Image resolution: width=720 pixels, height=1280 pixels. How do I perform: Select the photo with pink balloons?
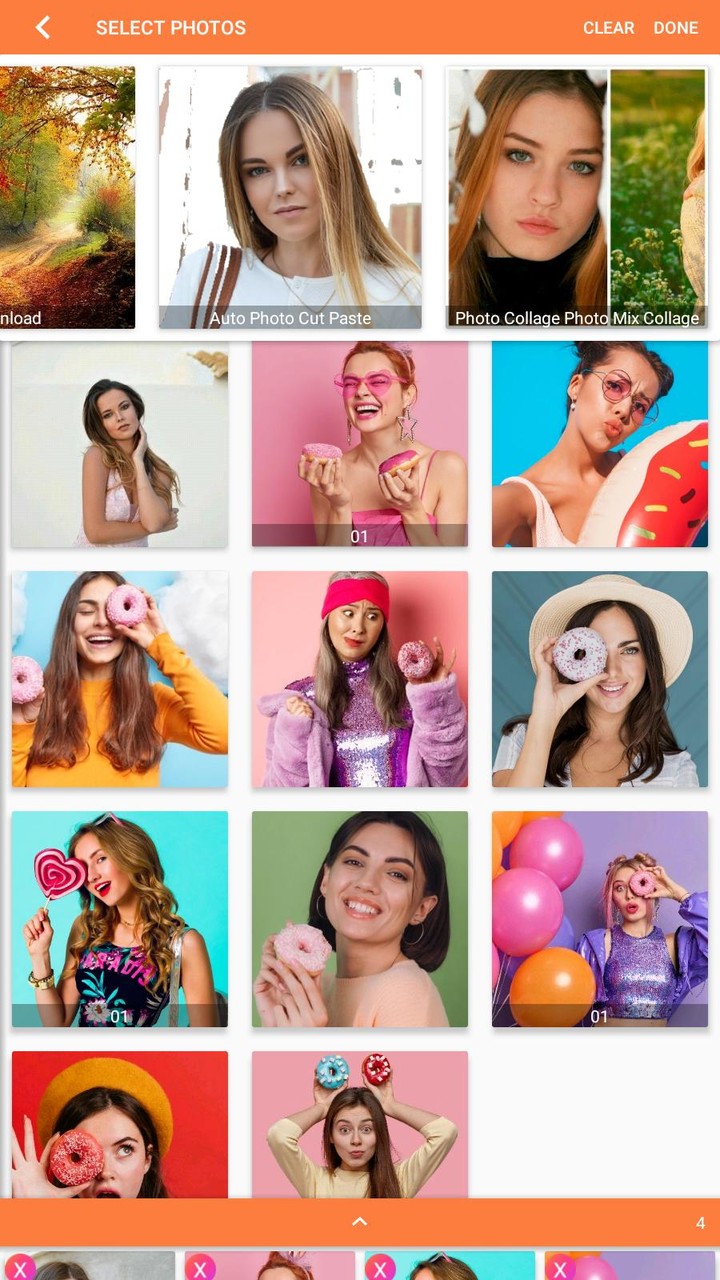coord(600,919)
